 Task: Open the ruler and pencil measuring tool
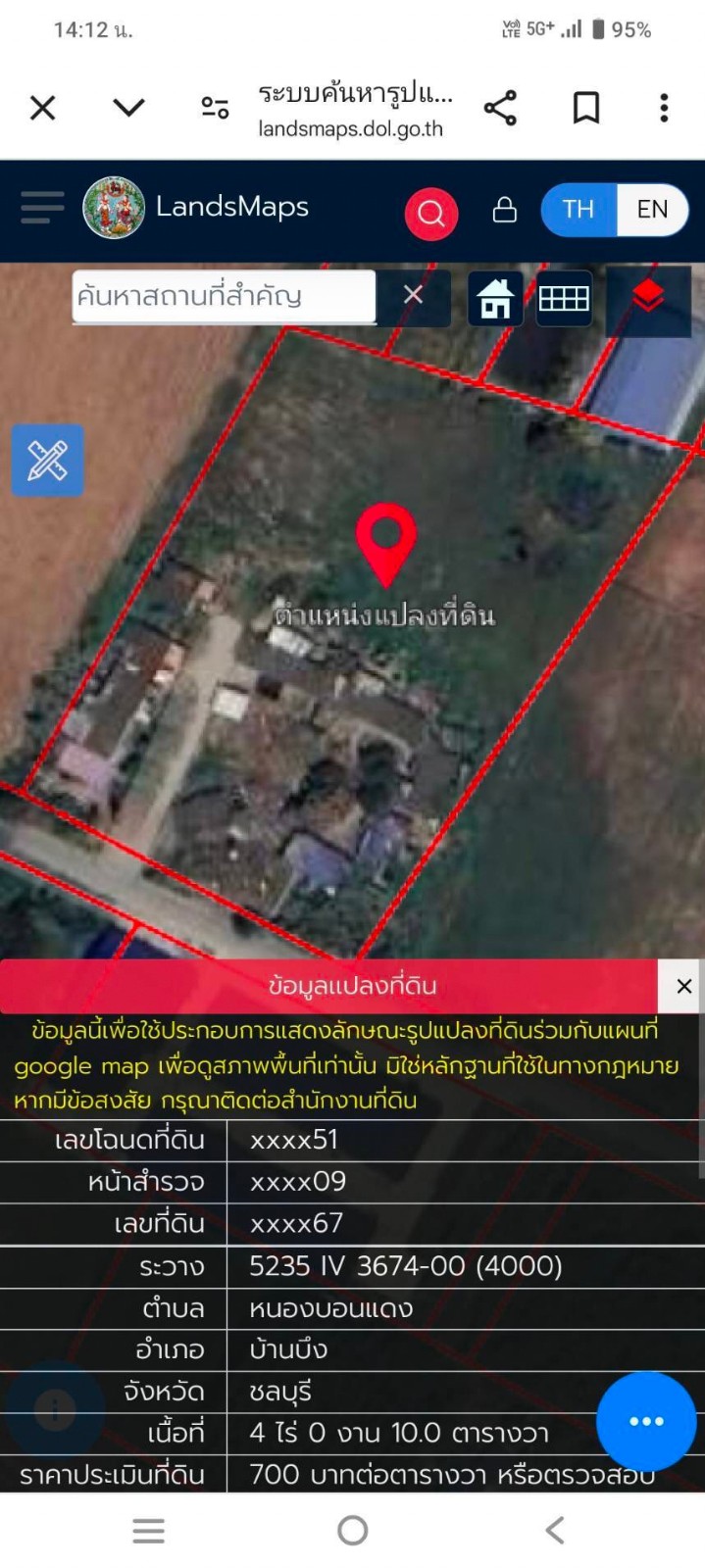point(48,461)
